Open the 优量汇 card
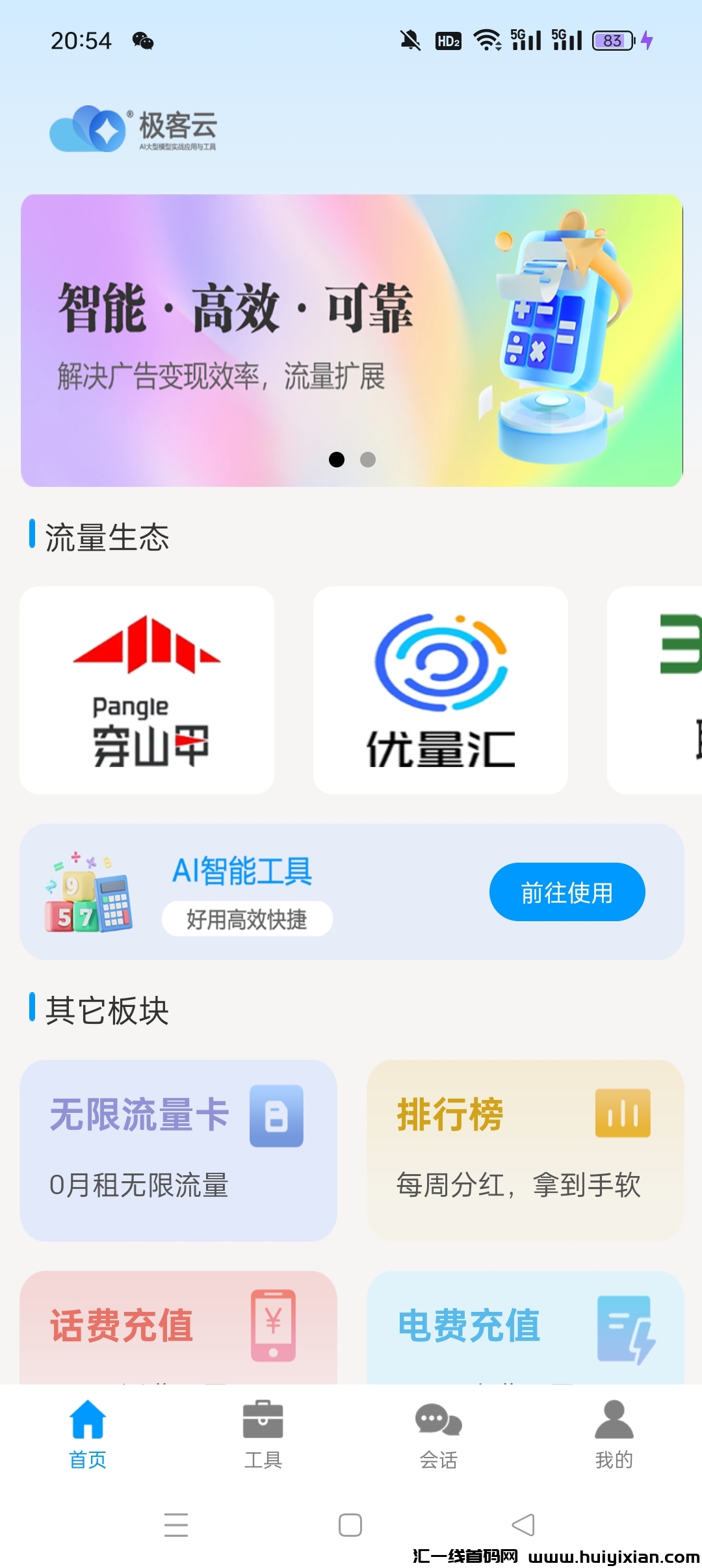The image size is (702, 1568). [x=440, y=690]
